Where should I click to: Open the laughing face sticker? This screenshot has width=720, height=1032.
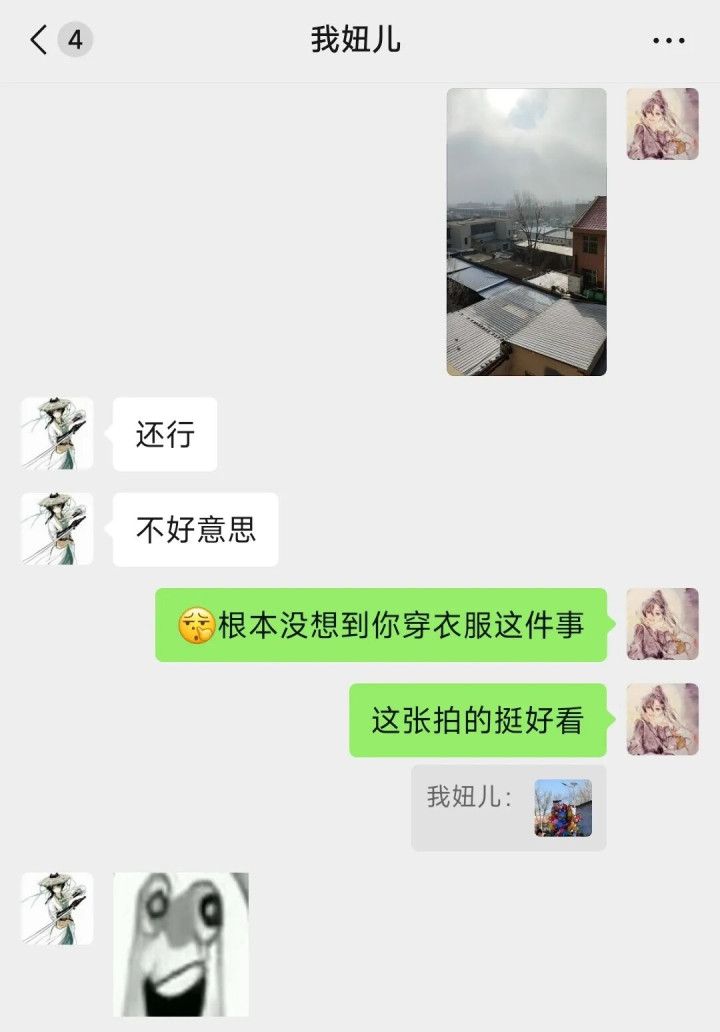pyautogui.click(x=181, y=943)
